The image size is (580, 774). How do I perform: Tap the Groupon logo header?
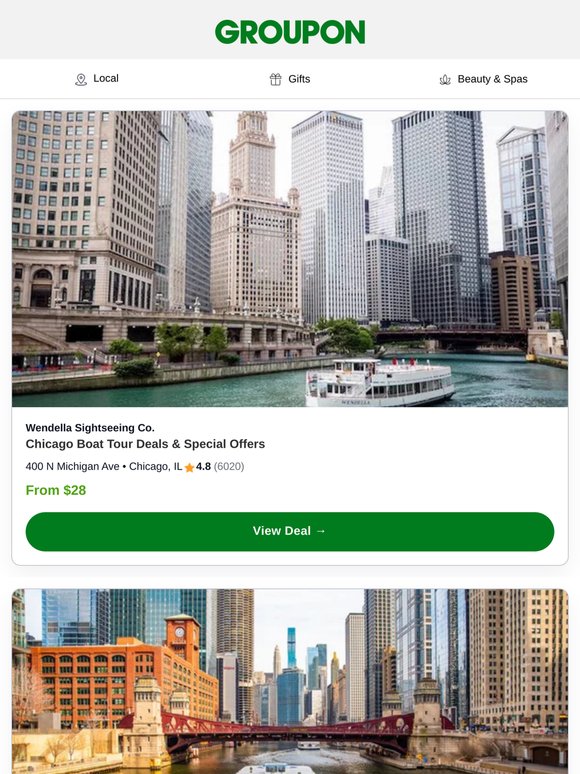pos(290,32)
